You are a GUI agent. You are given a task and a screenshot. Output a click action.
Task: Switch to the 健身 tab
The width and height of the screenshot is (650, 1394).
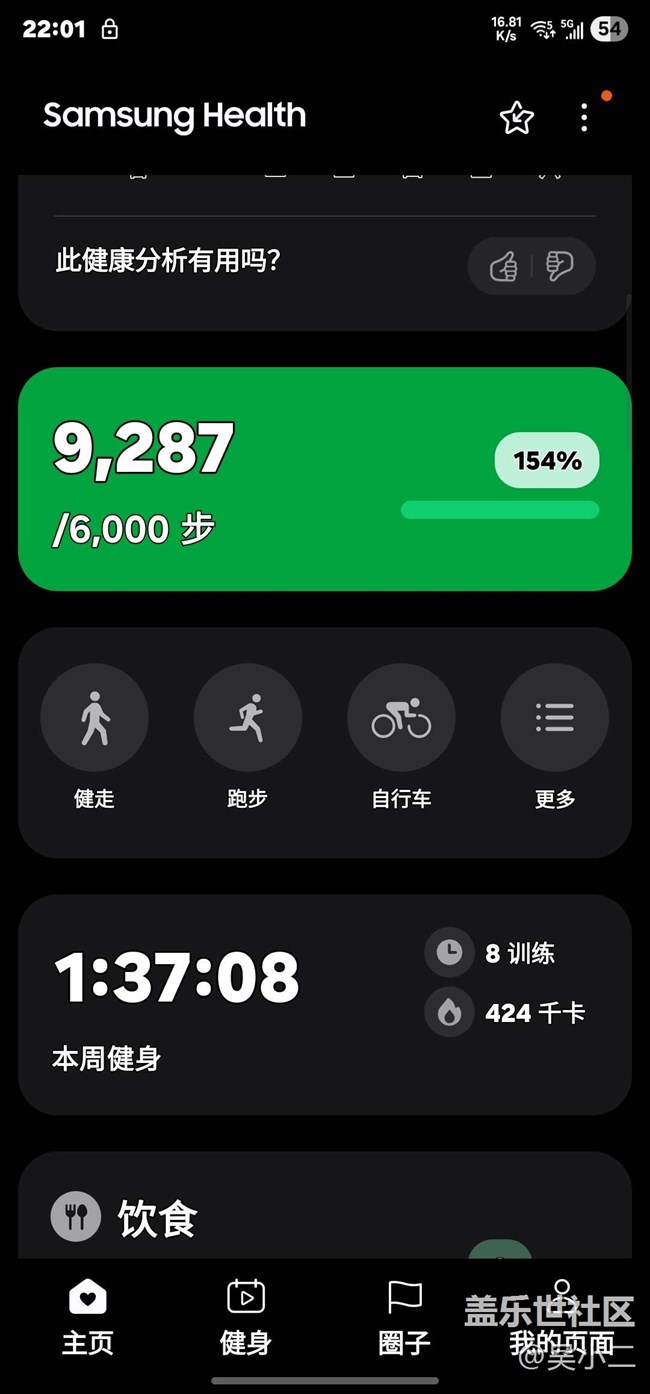[246, 1317]
